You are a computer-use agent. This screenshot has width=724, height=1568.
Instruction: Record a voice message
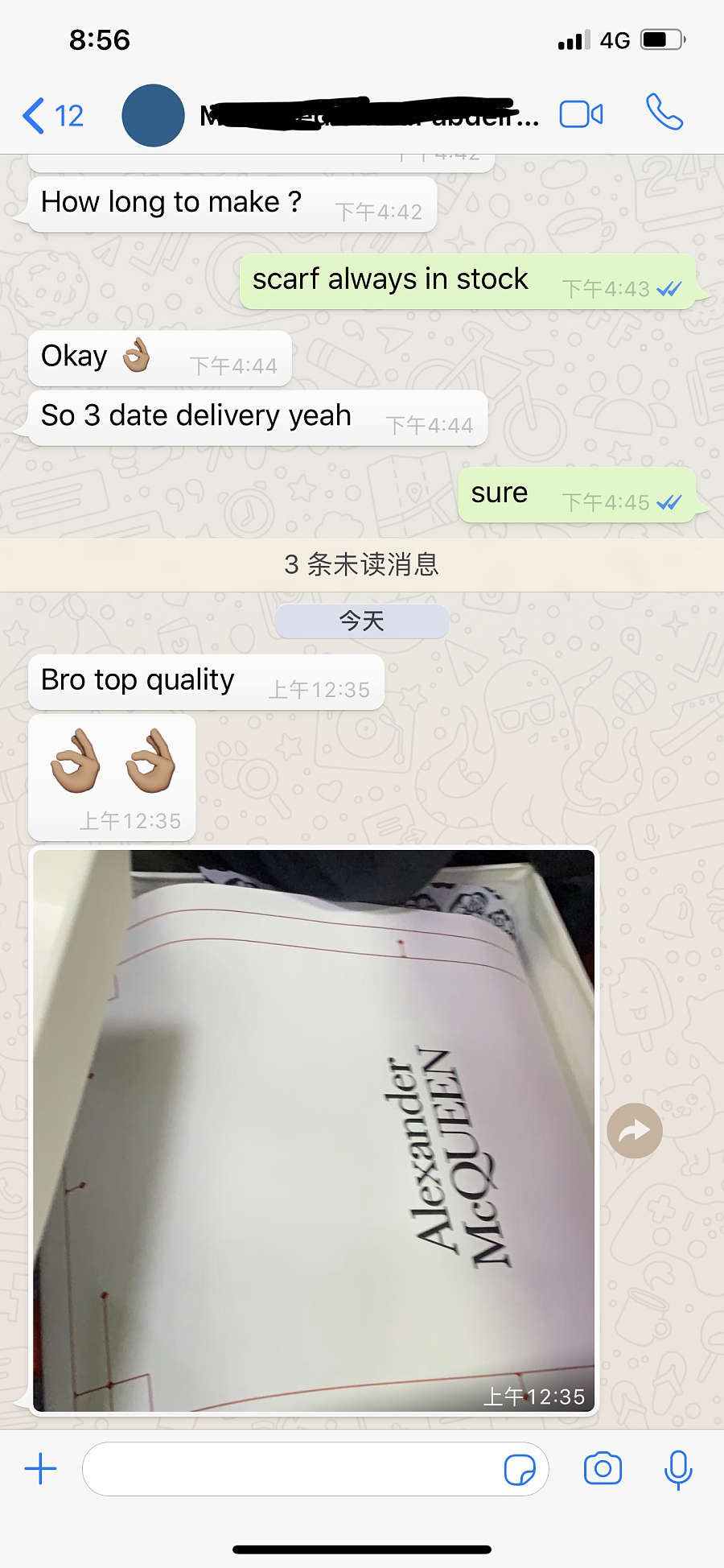click(678, 1469)
